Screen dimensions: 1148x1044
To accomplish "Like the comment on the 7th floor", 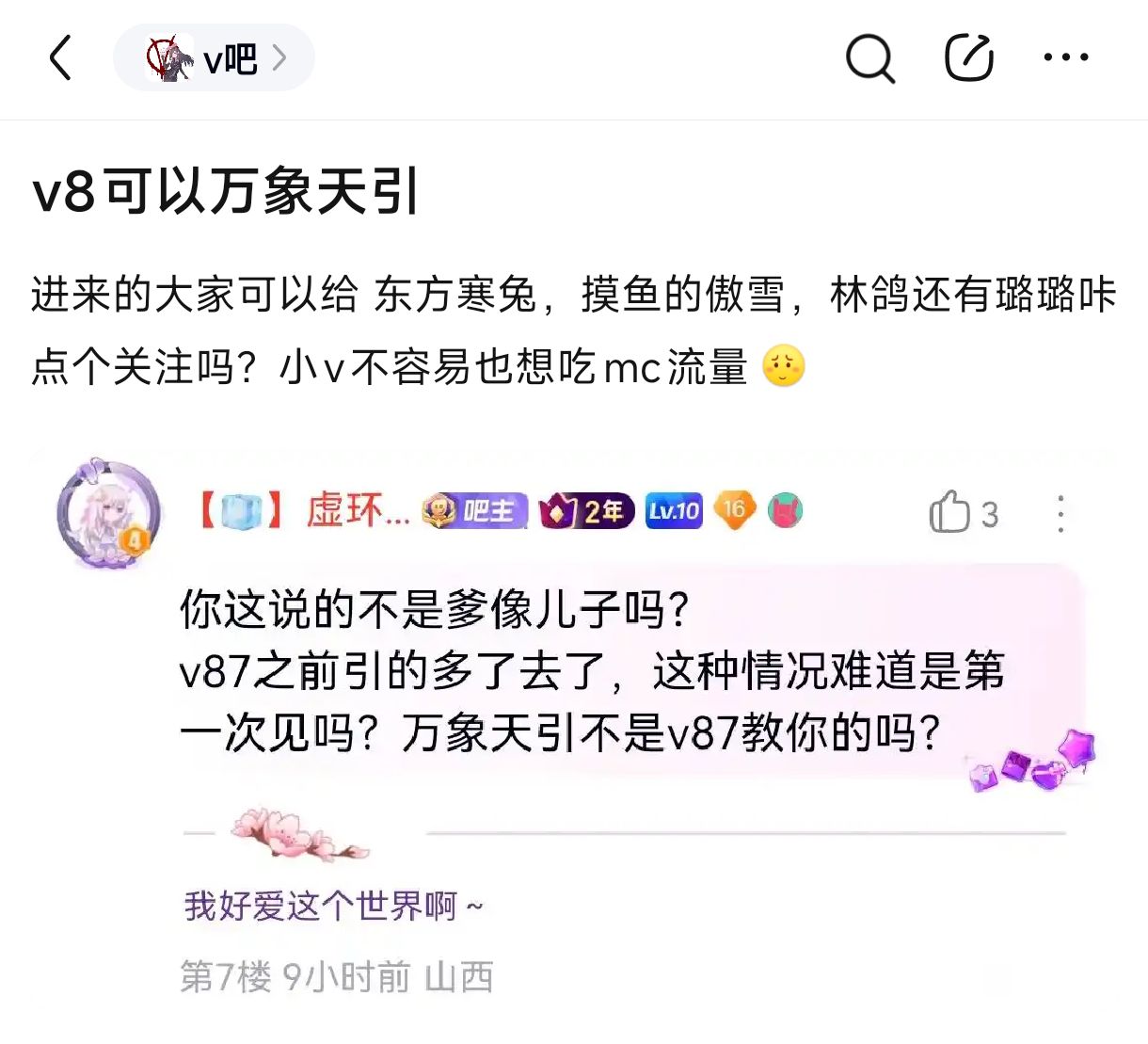I will tap(964, 513).
